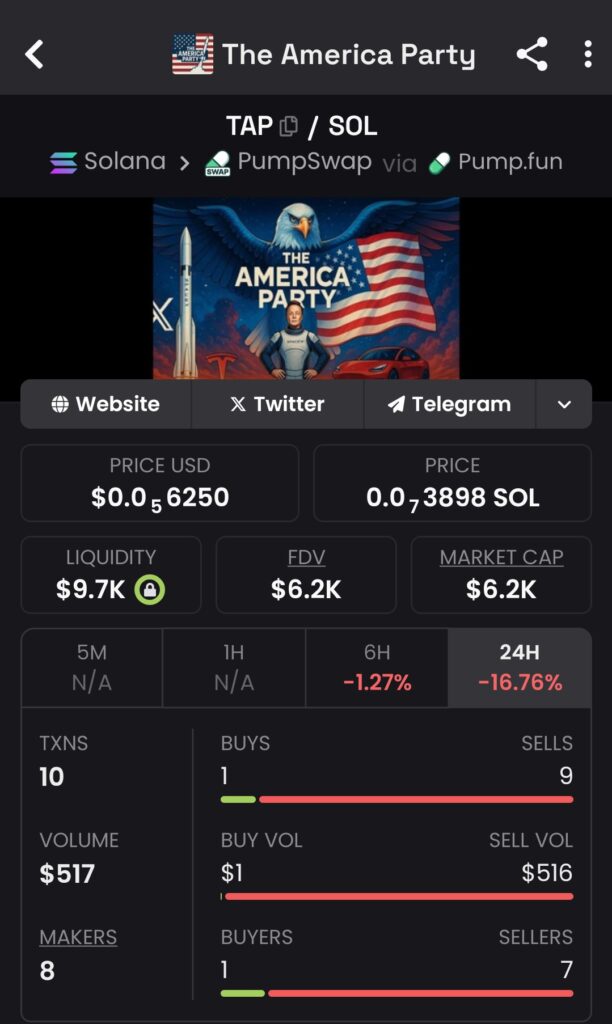612x1024 pixels.
Task: Open the Website link
Action: 106,404
